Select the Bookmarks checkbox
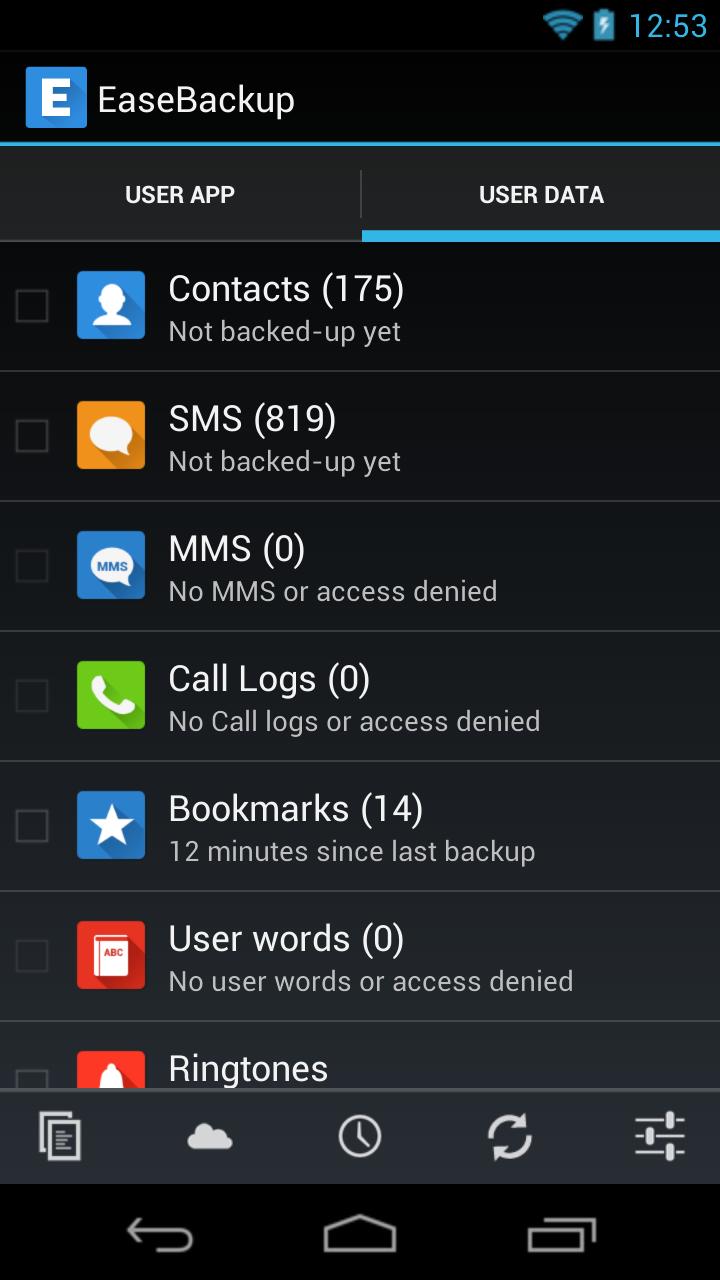720x1280 pixels. pyautogui.click(x=32, y=825)
